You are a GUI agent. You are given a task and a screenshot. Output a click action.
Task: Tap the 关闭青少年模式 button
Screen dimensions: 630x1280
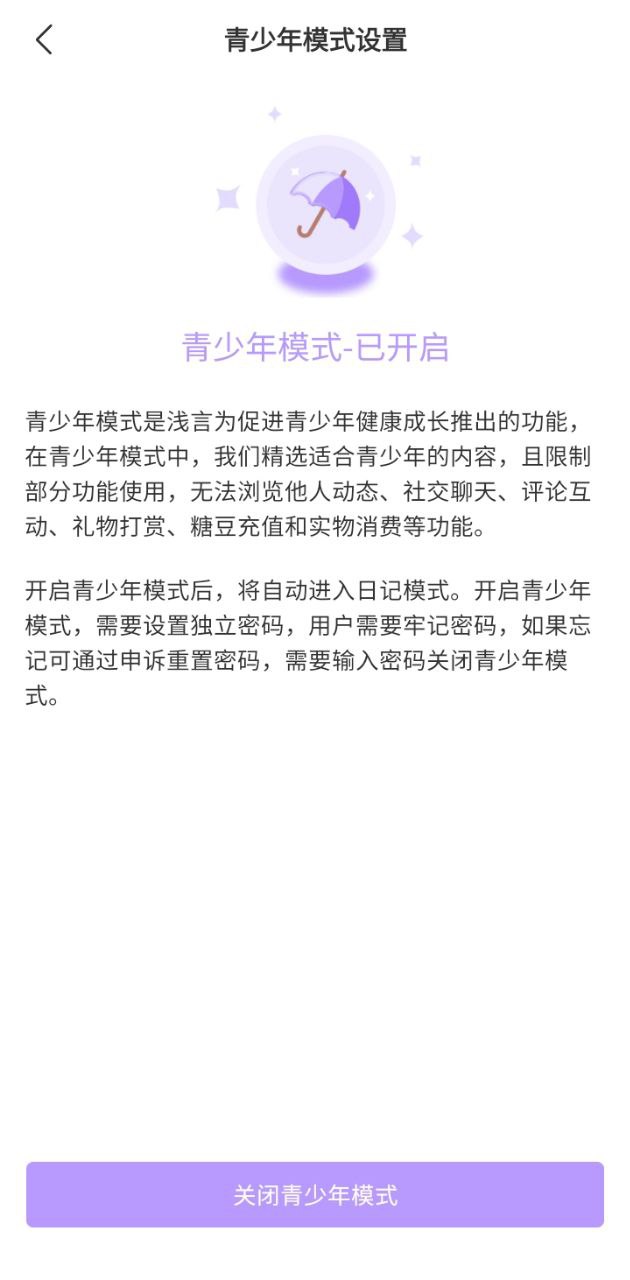point(315,1195)
